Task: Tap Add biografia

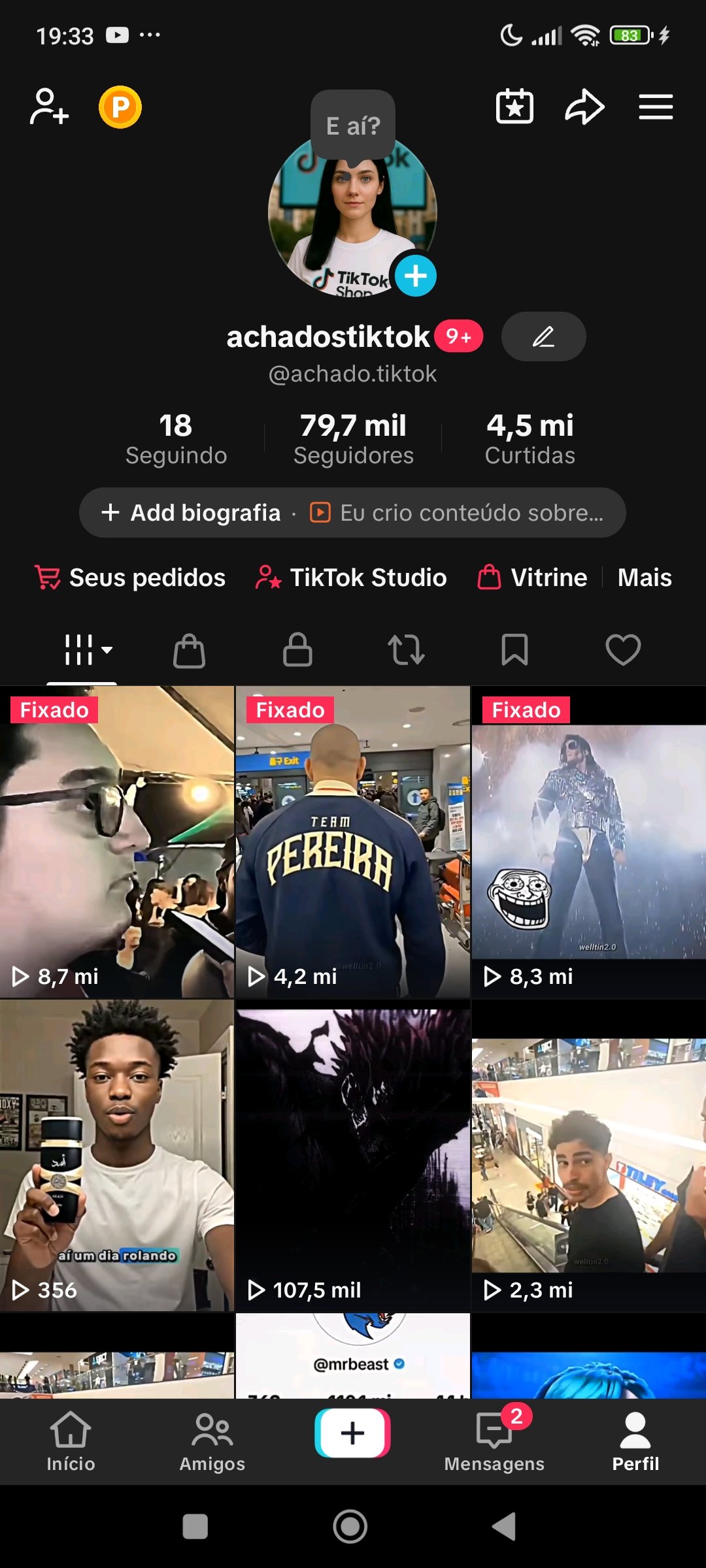Action: (x=192, y=513)
